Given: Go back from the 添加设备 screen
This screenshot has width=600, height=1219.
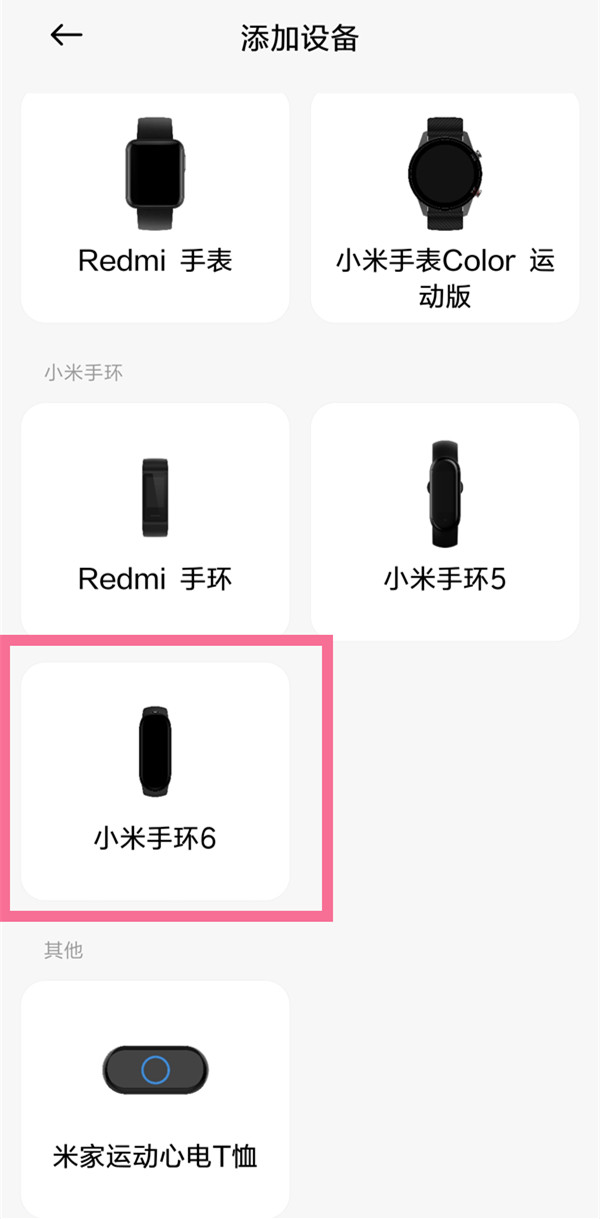Looking at the screenshot, I should [66, 36].
